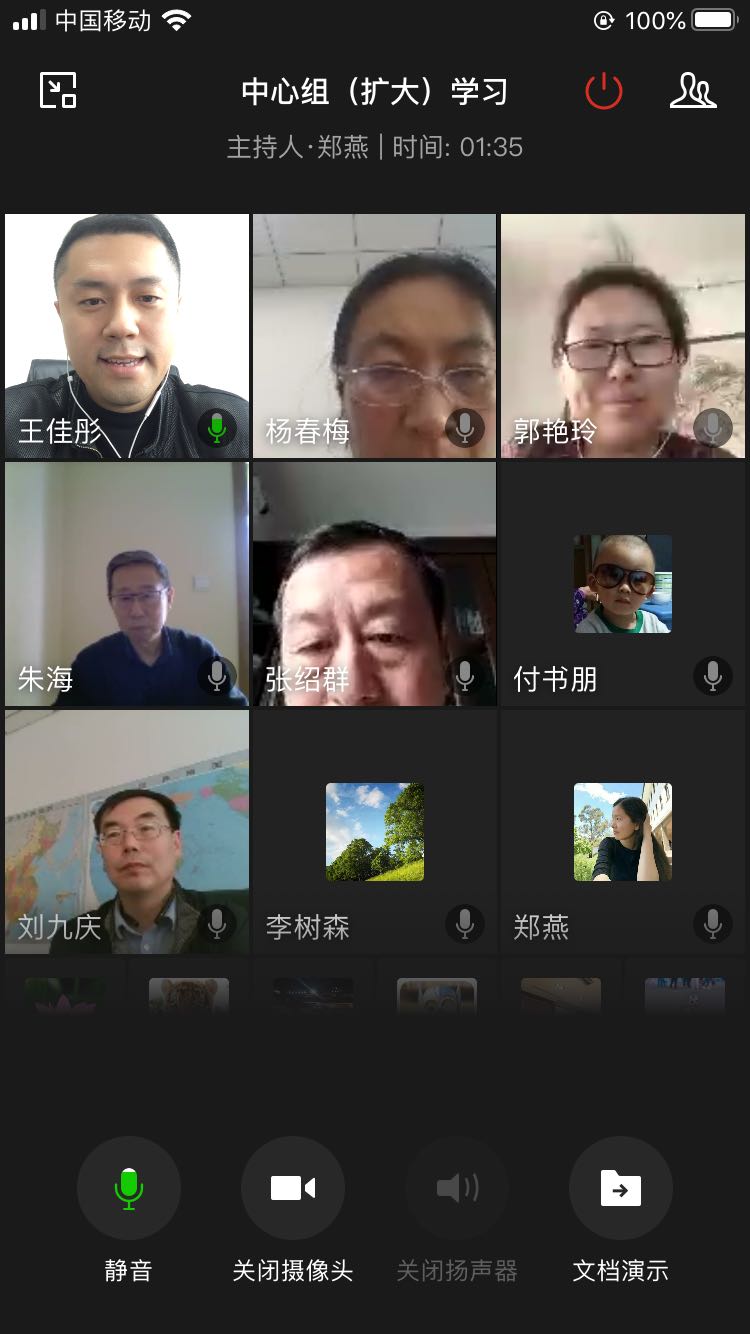Open the participants list
This screenshot has width=750, height=1334.
click(692, 91)
